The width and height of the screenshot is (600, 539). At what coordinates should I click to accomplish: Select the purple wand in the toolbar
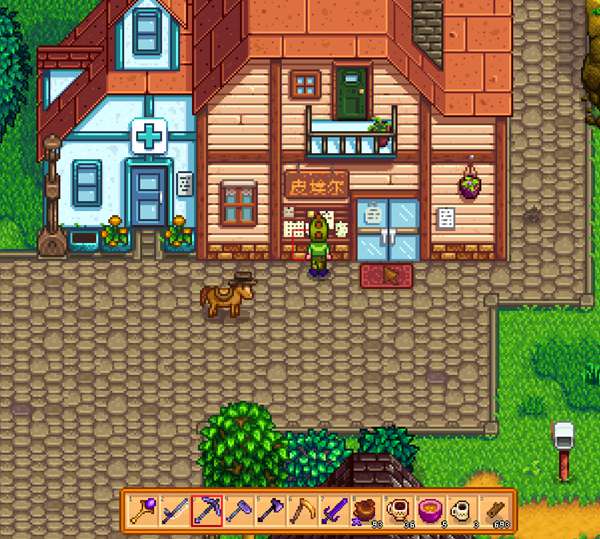point(143,510)
